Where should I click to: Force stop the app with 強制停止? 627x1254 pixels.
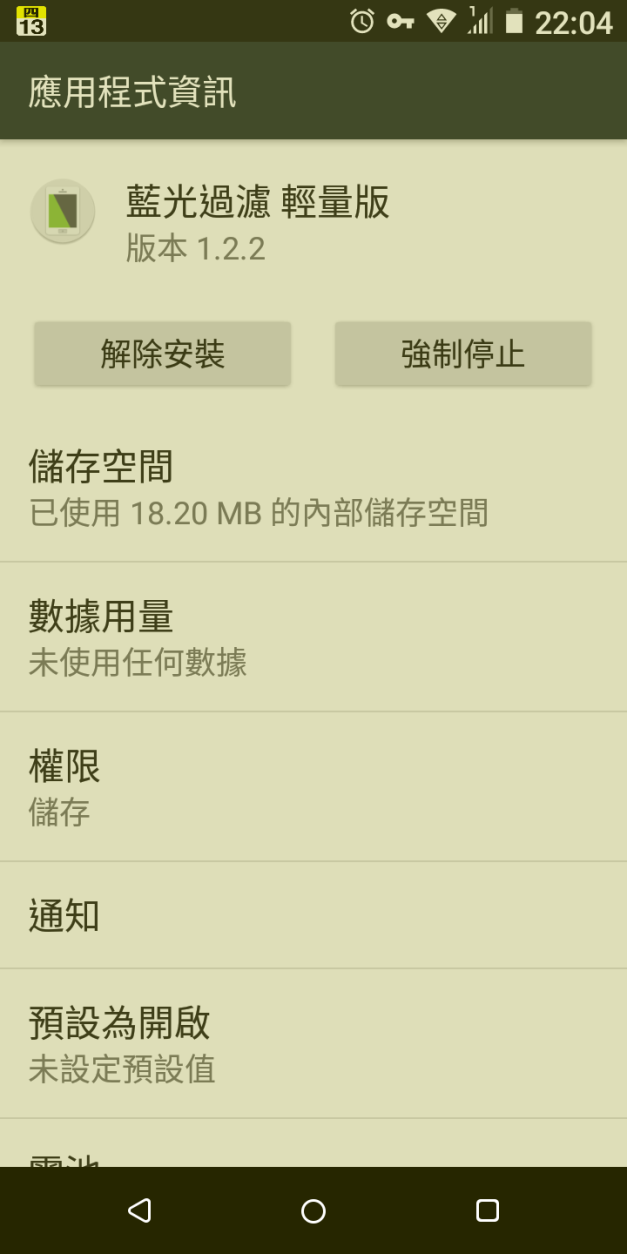pos(463,354)
